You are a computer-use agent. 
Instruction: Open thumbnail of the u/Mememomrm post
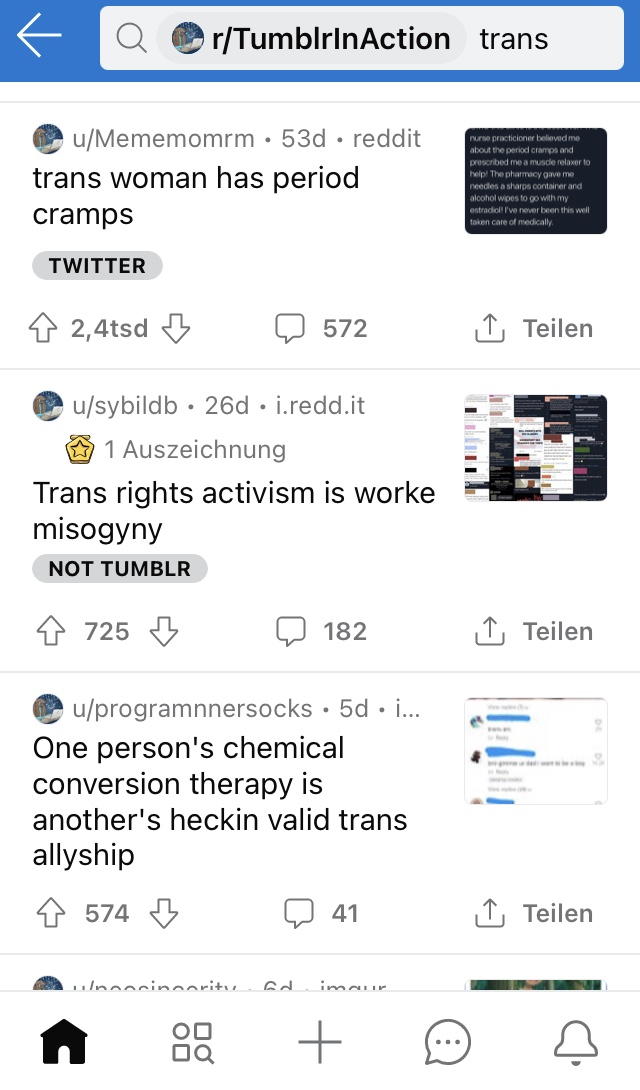tap(536, 181)
